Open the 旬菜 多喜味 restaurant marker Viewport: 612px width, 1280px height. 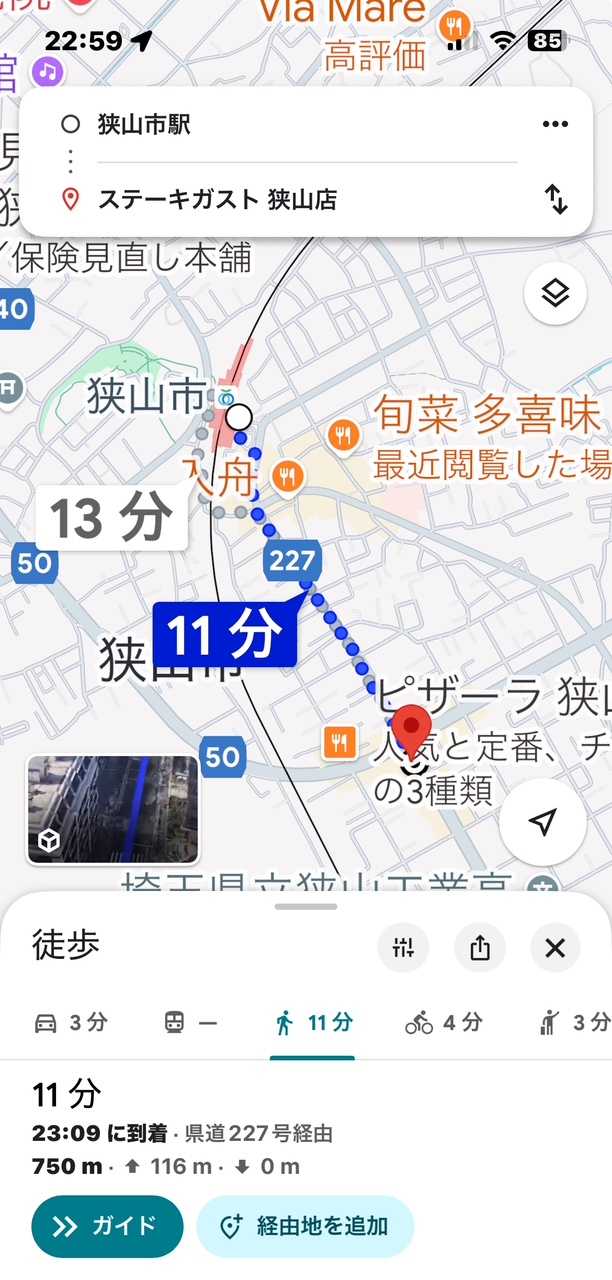(343, 433)
